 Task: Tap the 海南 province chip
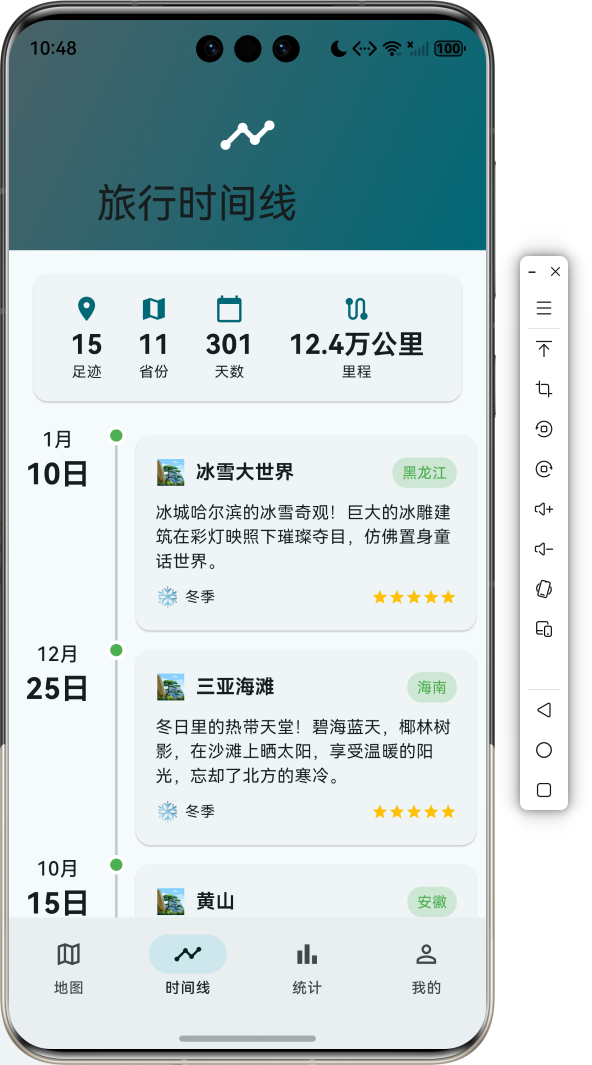[x=432, y=687]
